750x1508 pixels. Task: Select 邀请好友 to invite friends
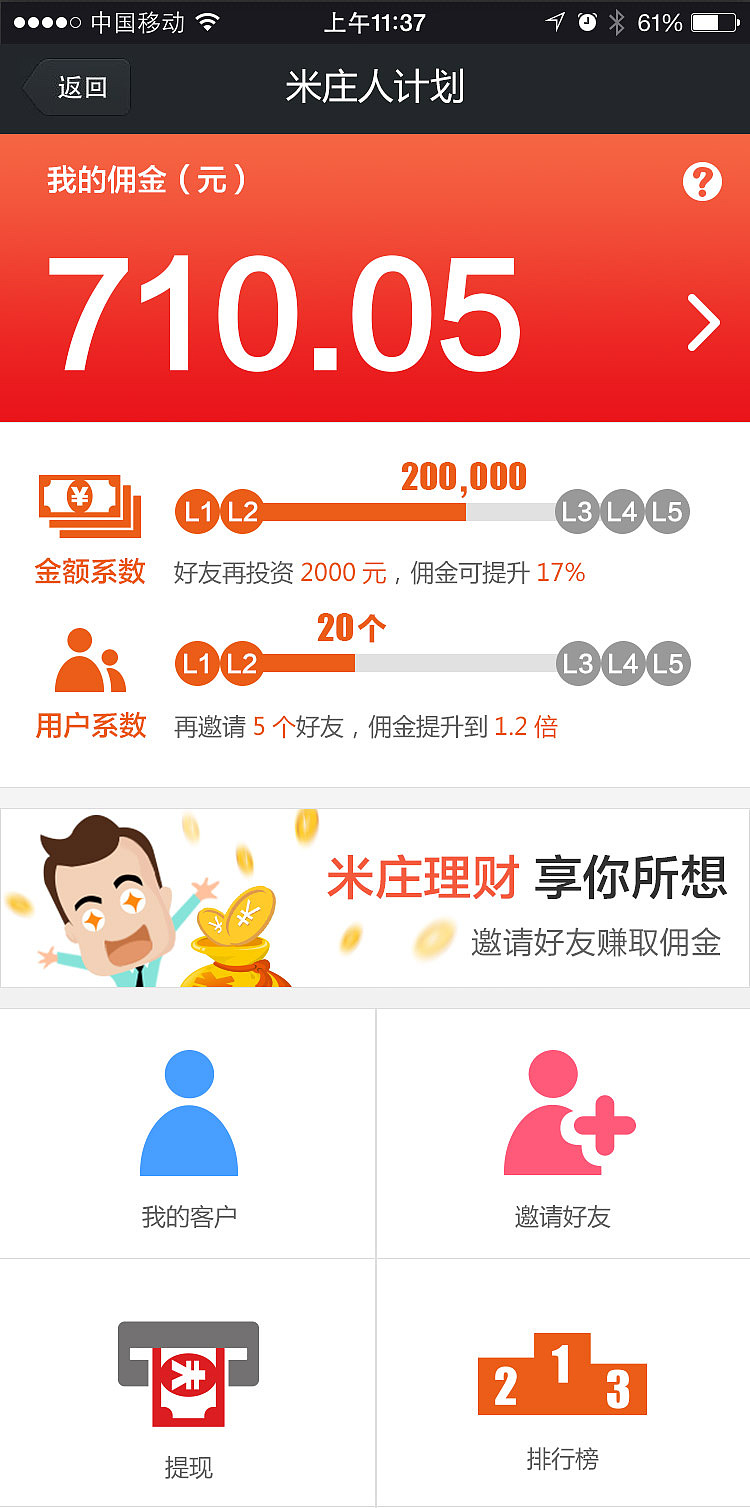pyautogui.click(x=563, y=1135)
